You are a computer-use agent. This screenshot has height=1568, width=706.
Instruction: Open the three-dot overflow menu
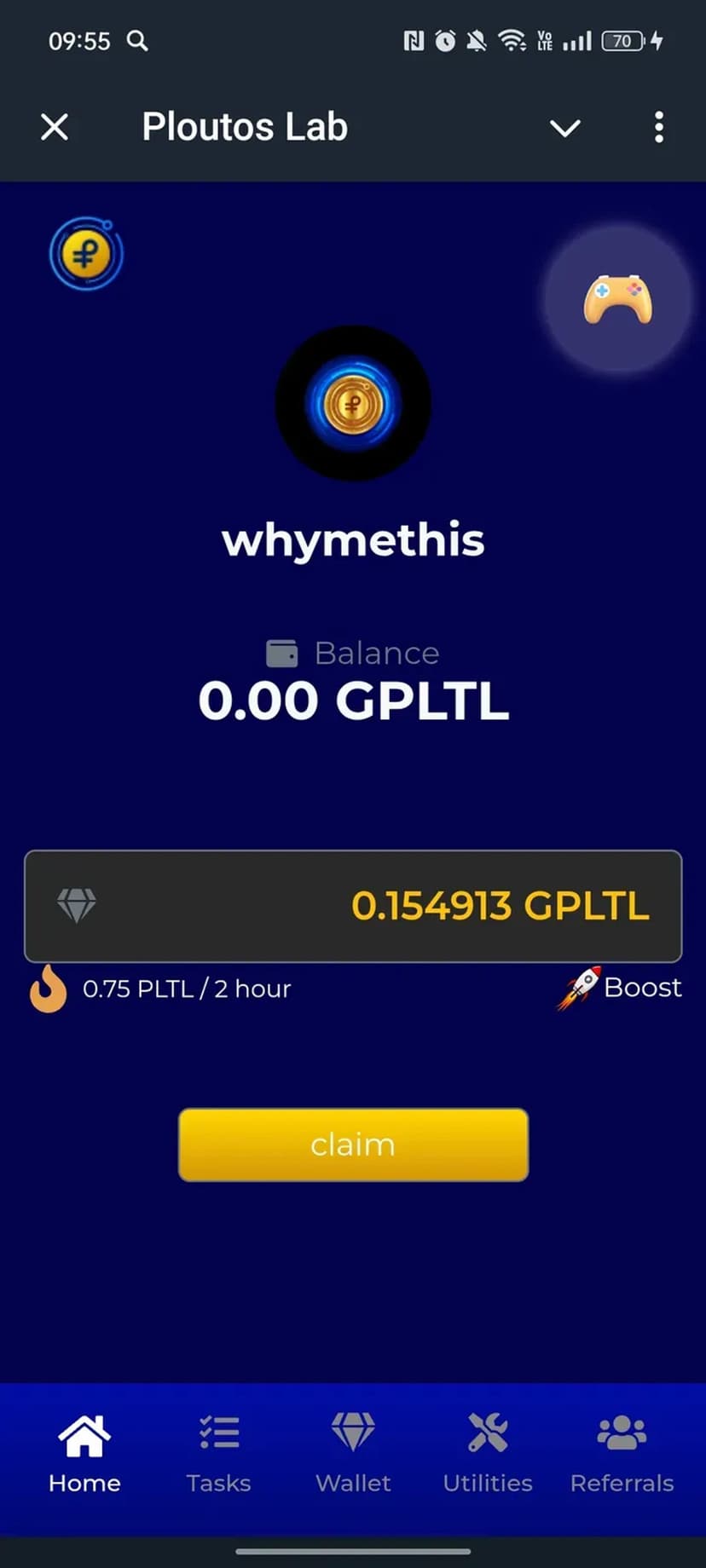(x=658, y=128)
